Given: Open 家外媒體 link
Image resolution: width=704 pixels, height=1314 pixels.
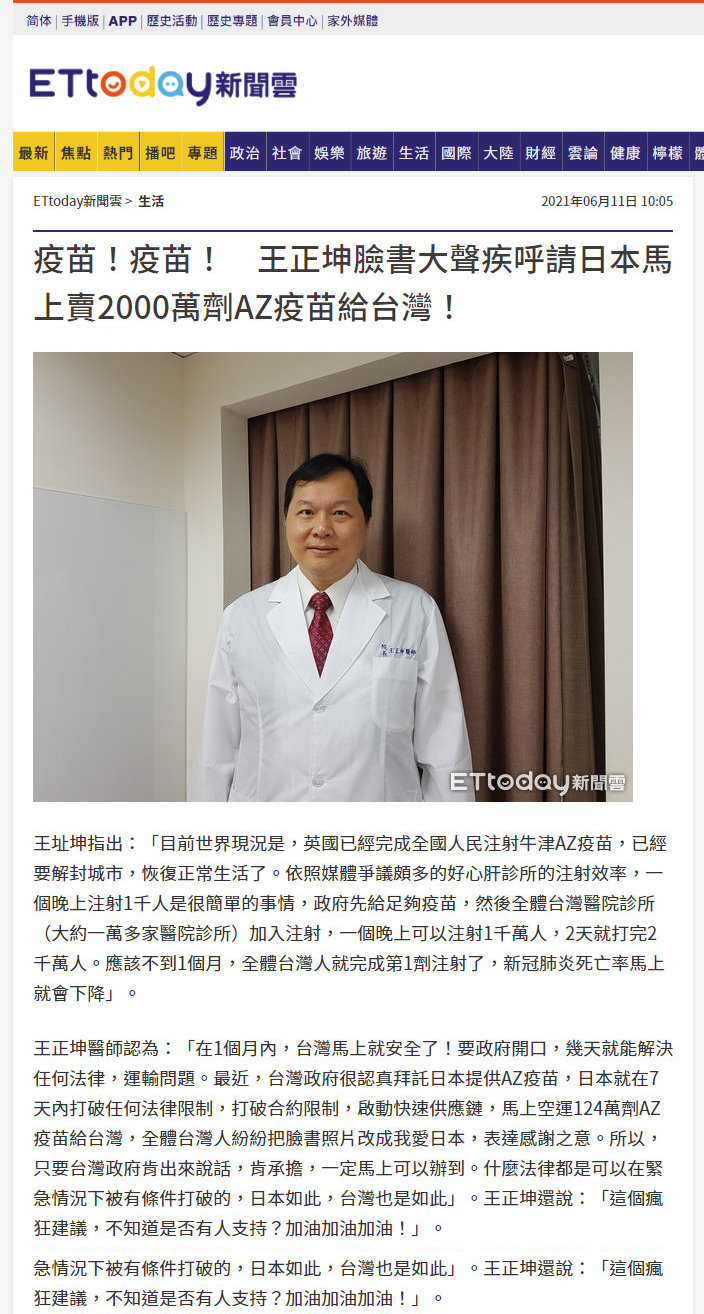Looking at the screenshot, I should point(352,20).
